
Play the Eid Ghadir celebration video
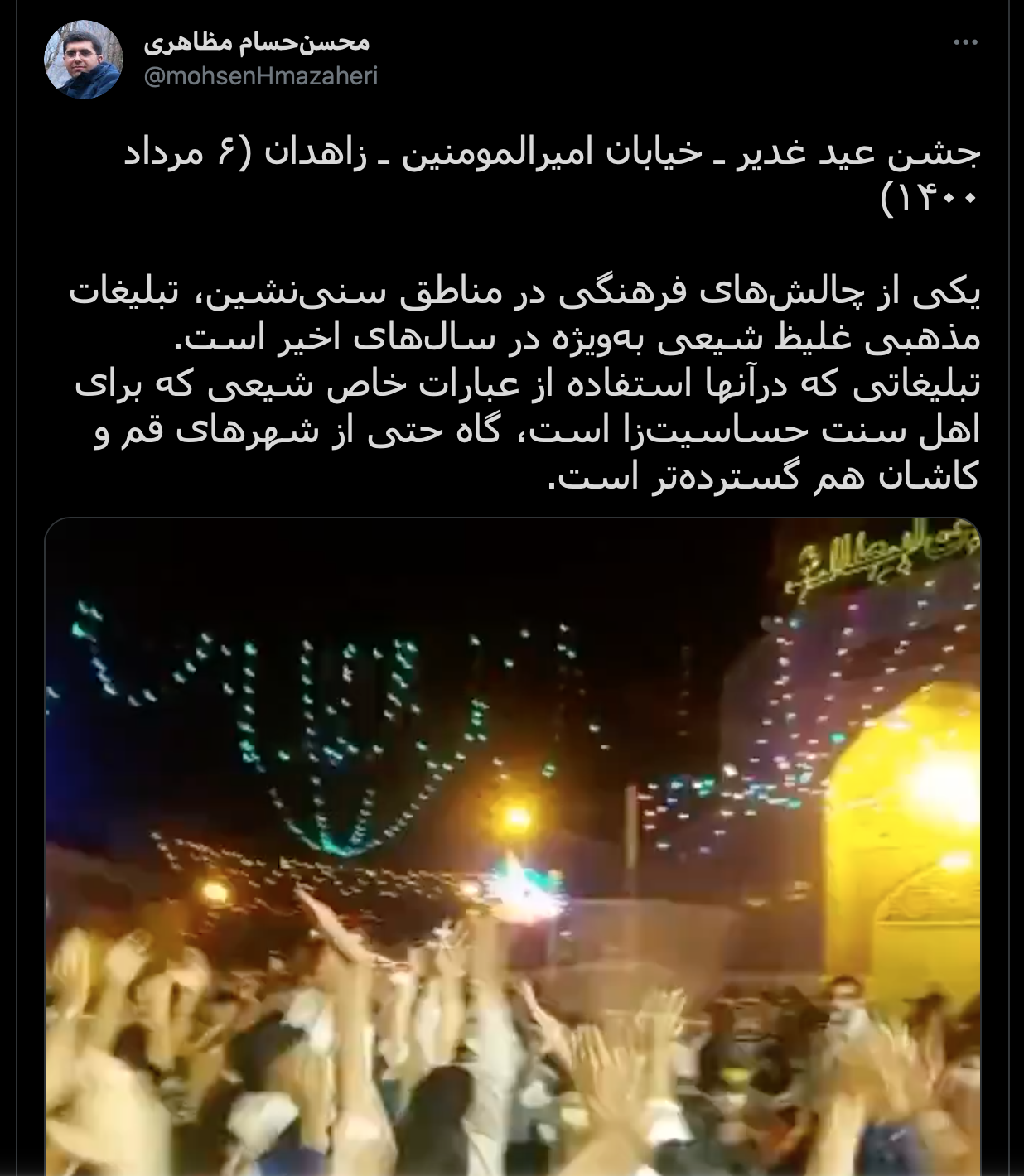(513, 845)
